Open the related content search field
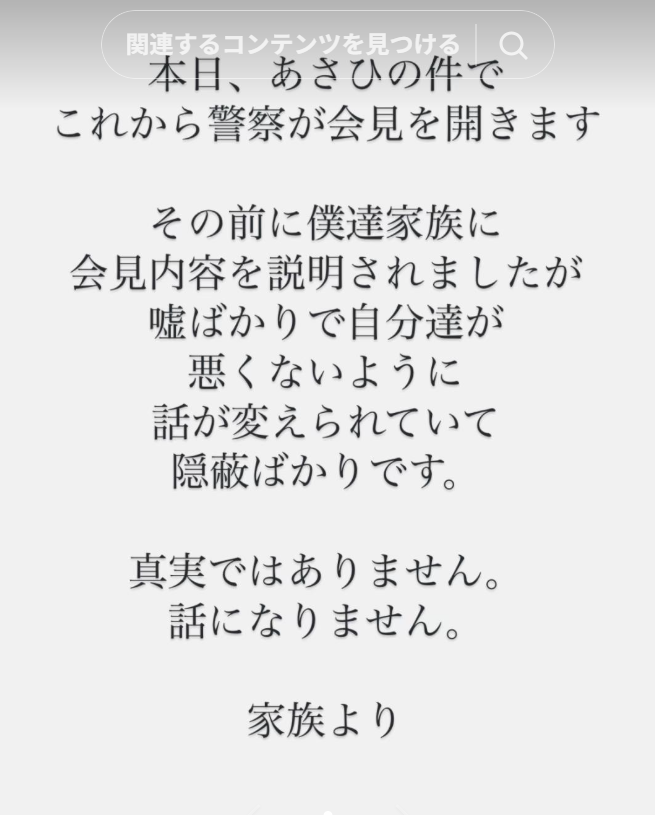This screenshot has width=655, height=815. point(292,45)
